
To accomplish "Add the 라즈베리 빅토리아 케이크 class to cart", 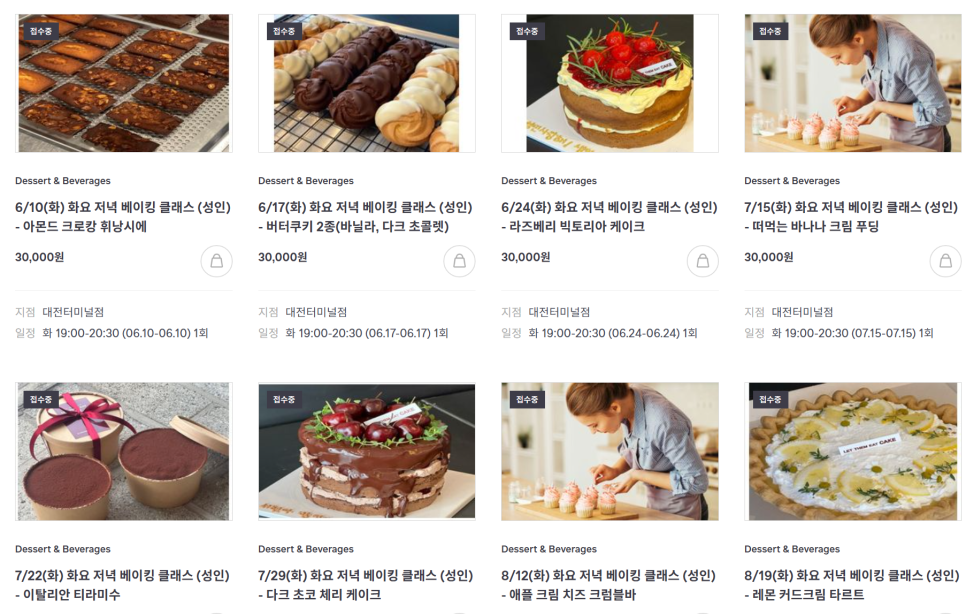I will [x=702, y=262].
